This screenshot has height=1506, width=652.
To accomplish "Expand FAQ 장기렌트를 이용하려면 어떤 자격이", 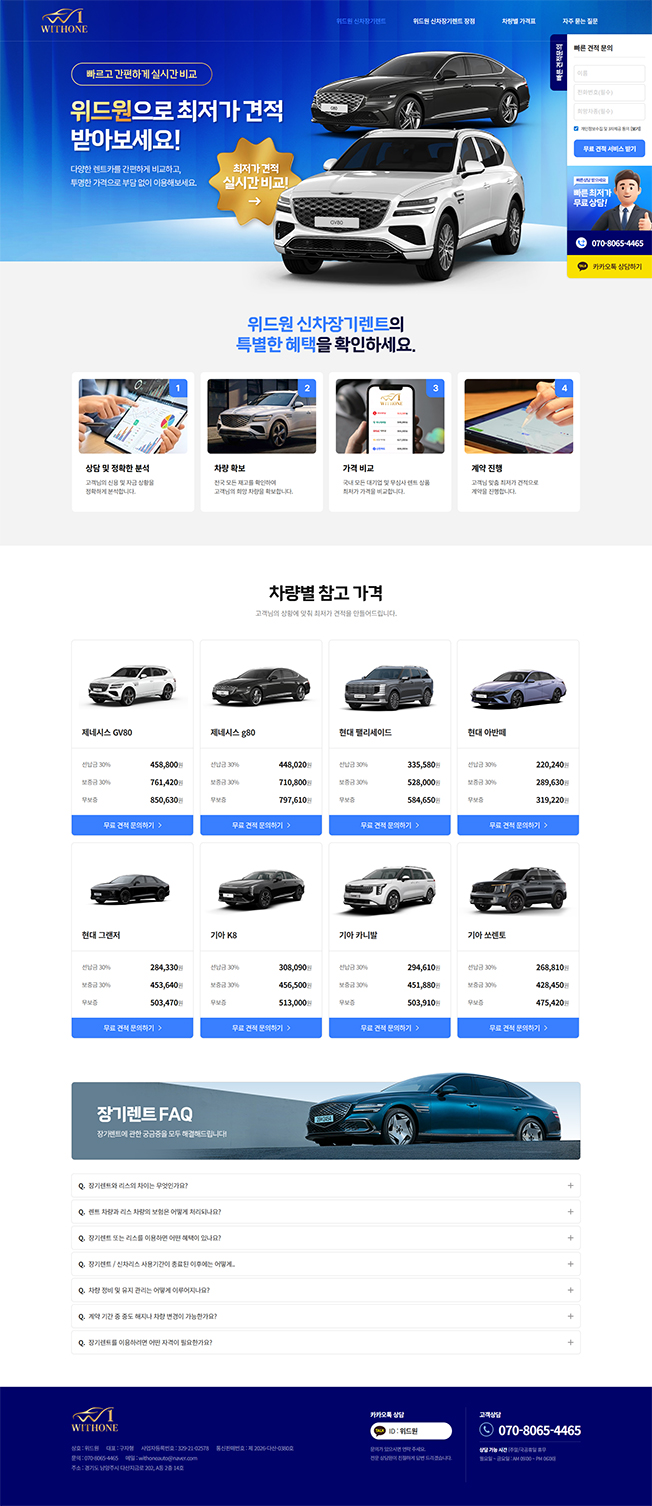I will point(325,1342).
